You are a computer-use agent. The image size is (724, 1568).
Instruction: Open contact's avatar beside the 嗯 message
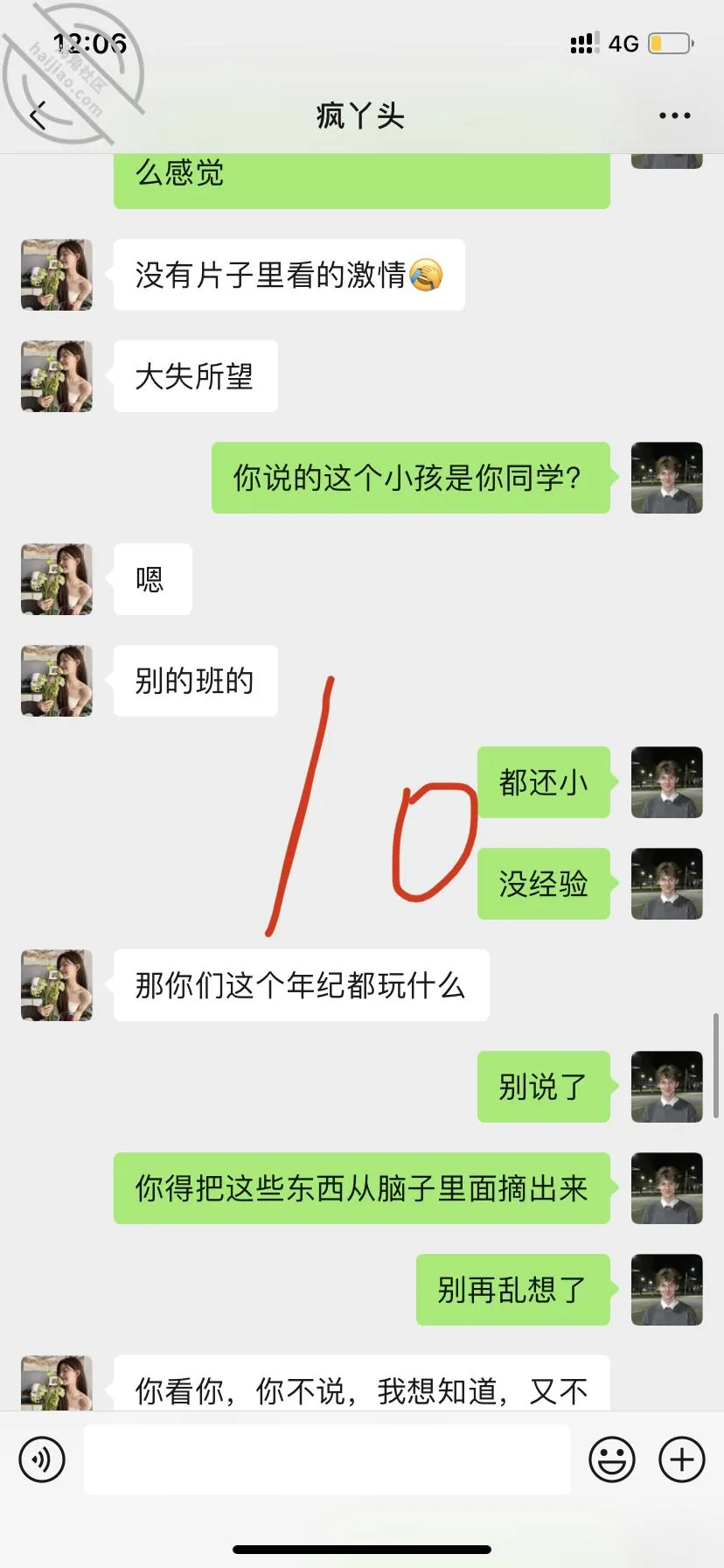57,579
